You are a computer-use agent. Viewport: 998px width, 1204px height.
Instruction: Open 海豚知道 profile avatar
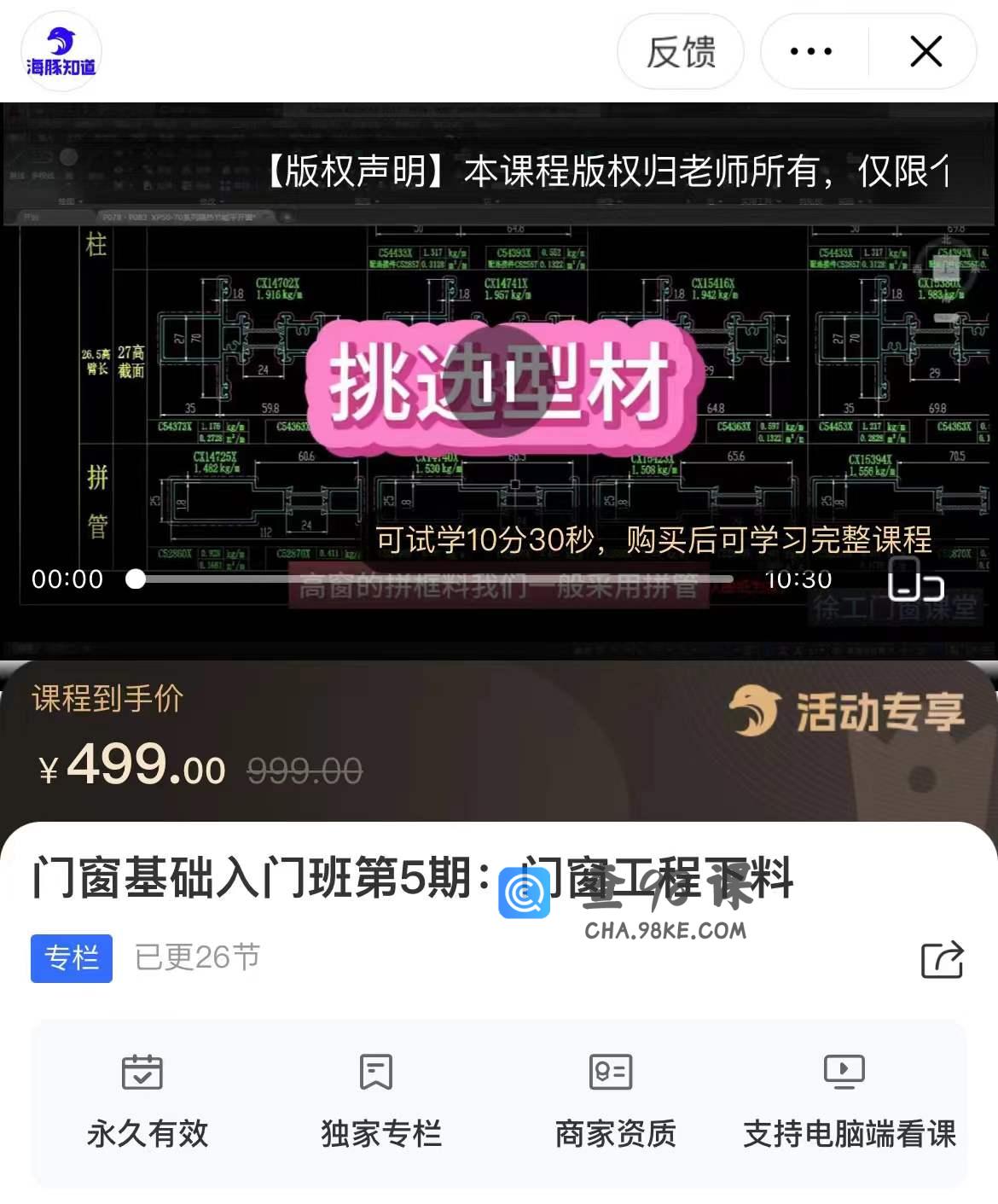coord(61,51)
